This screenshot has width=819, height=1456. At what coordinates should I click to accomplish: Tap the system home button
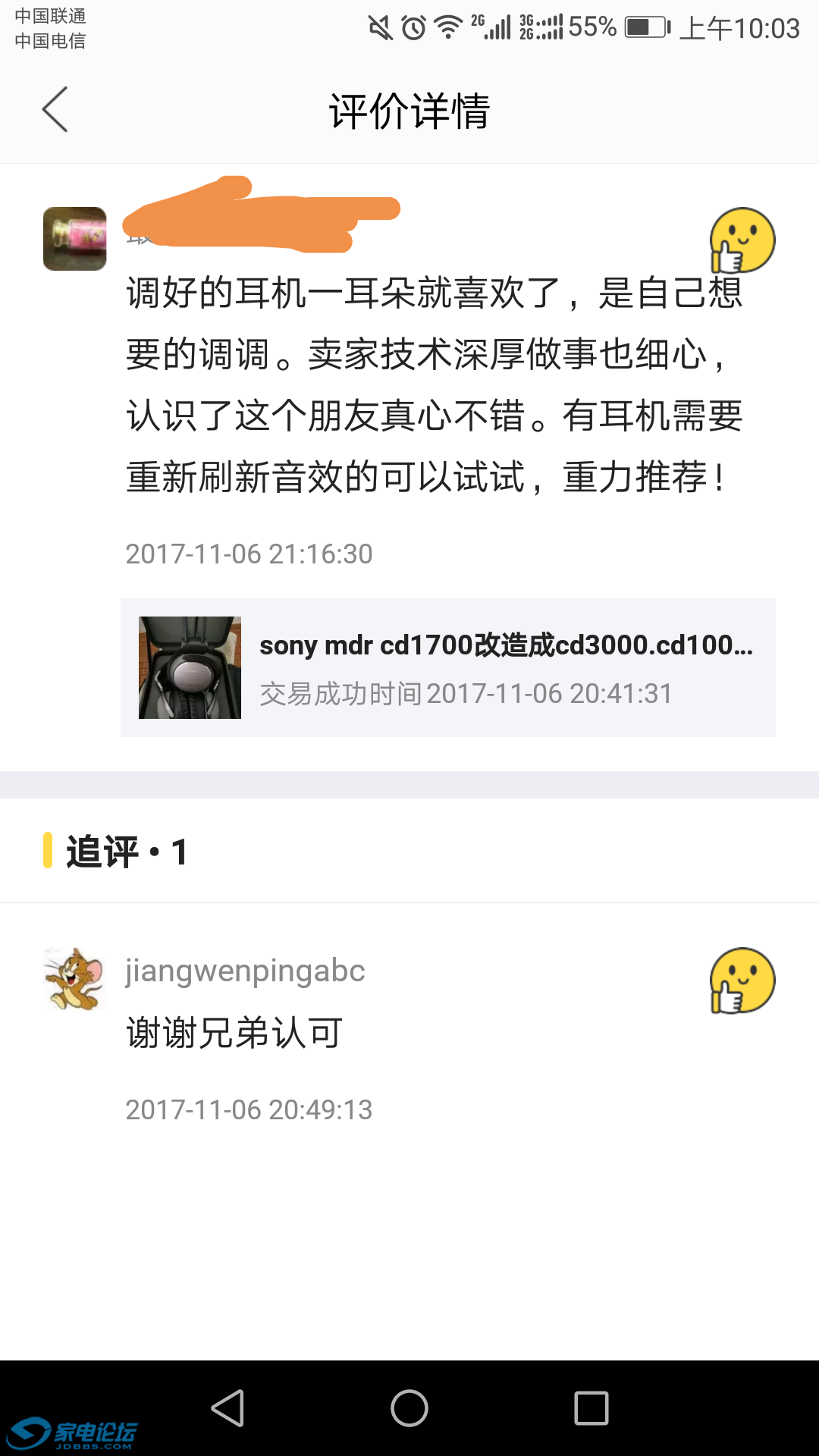[409, 1408]
